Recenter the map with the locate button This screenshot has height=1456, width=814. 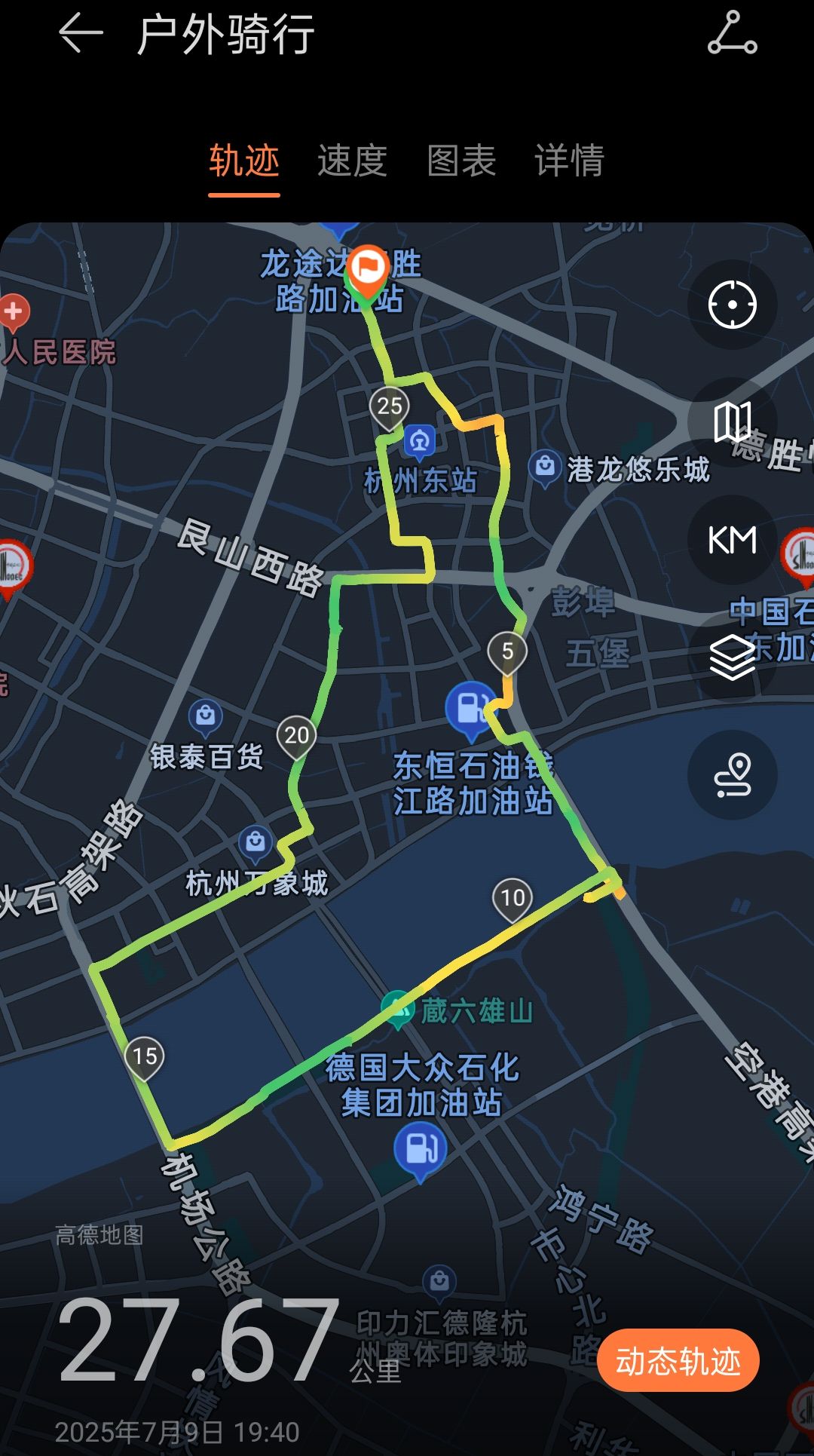[732, 305]
